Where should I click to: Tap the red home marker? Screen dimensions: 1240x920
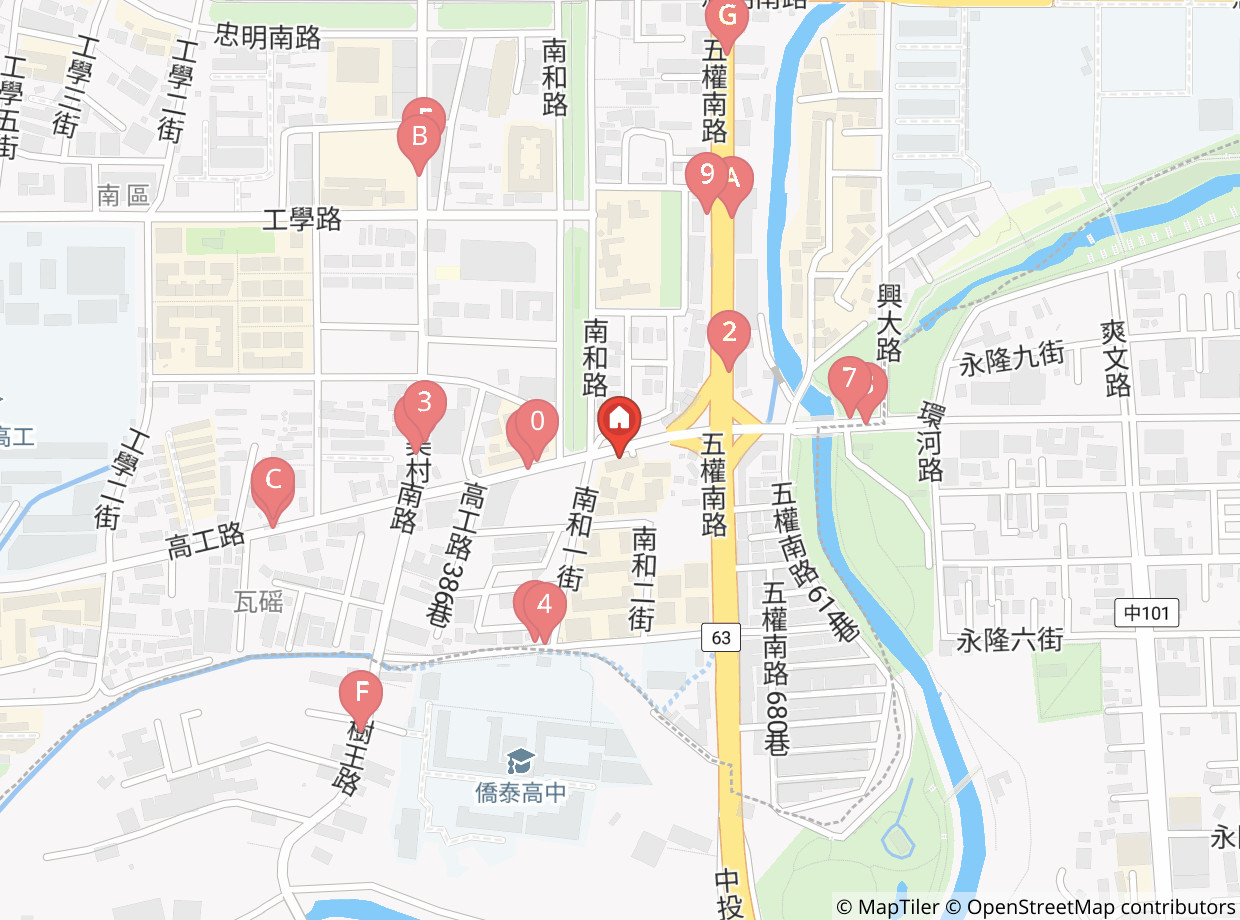pos(619,425)
